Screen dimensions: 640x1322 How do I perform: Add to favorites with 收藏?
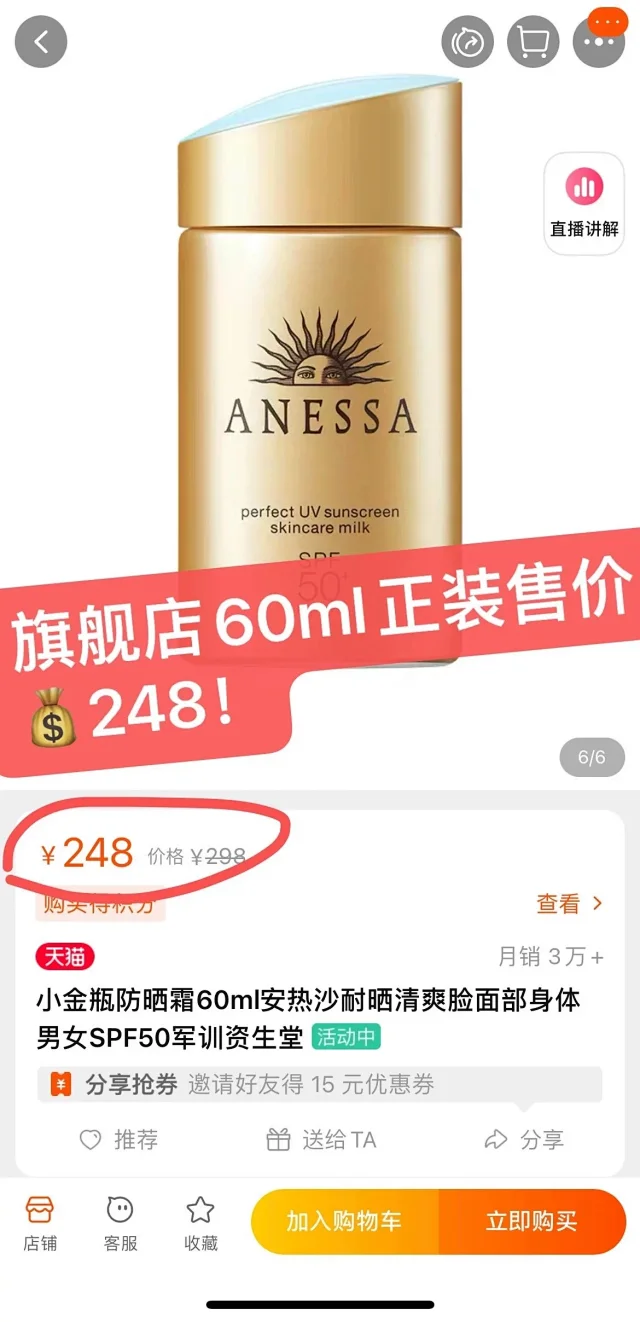[200, 1223]
